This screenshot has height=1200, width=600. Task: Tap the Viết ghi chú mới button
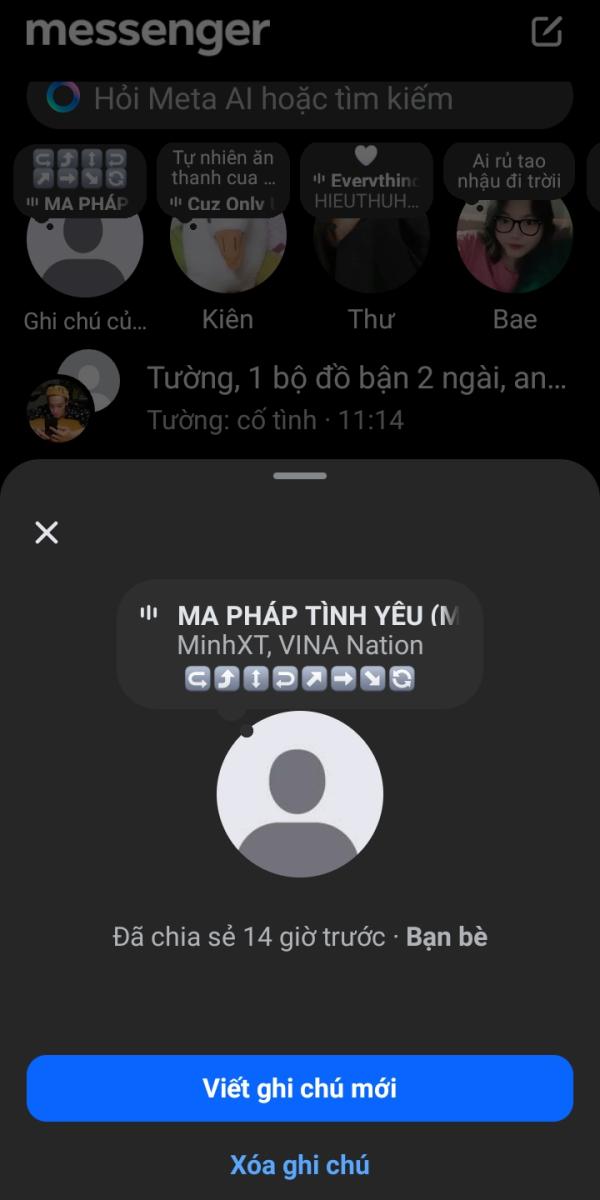coord(300,1088)
